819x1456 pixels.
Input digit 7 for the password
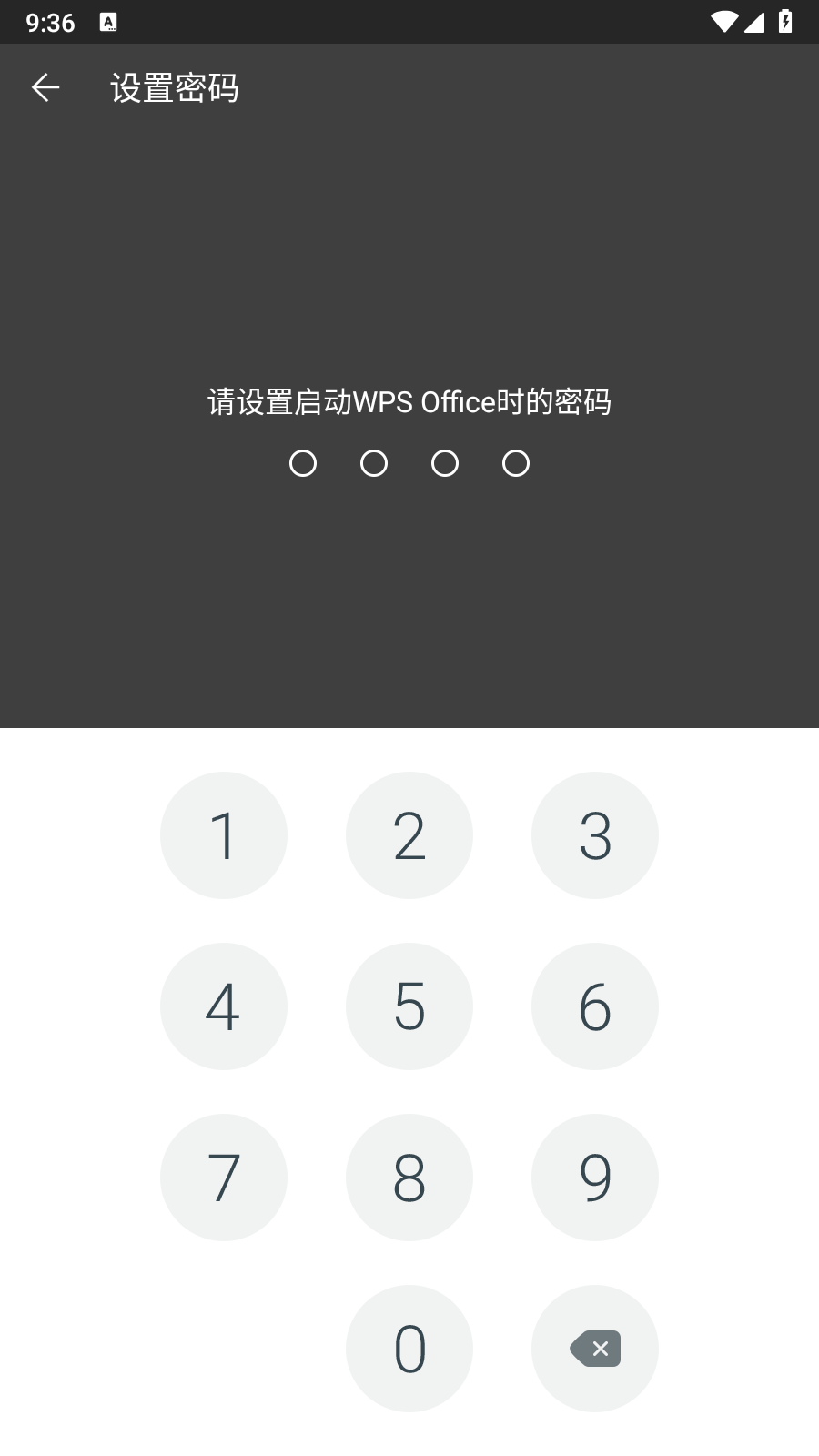coord(224,1178)
